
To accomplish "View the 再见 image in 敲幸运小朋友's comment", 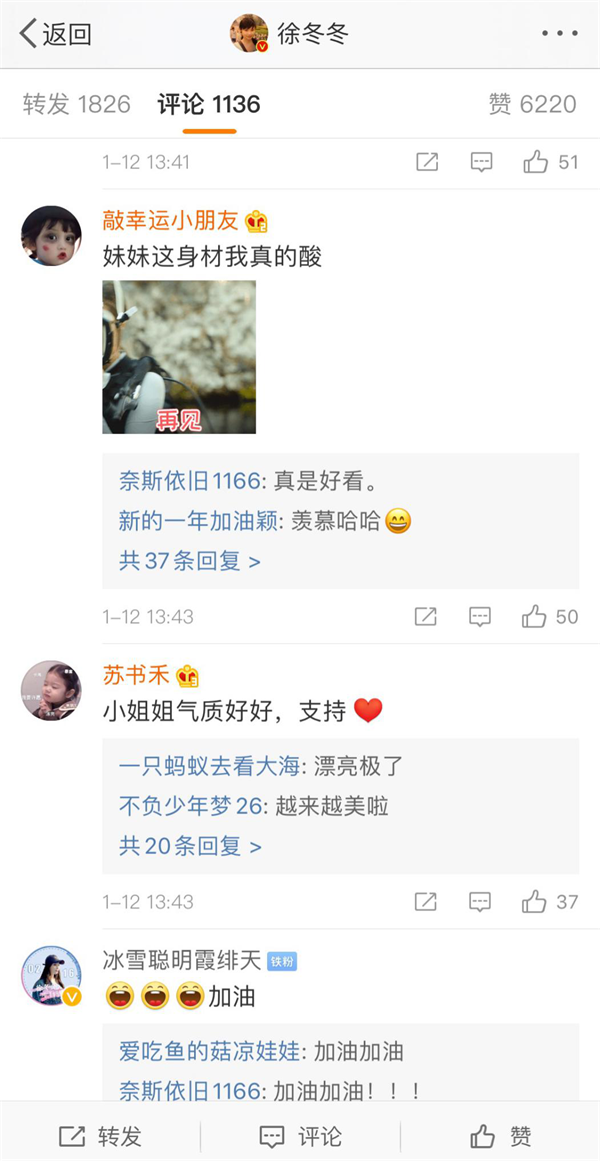I will coord(179,357).
